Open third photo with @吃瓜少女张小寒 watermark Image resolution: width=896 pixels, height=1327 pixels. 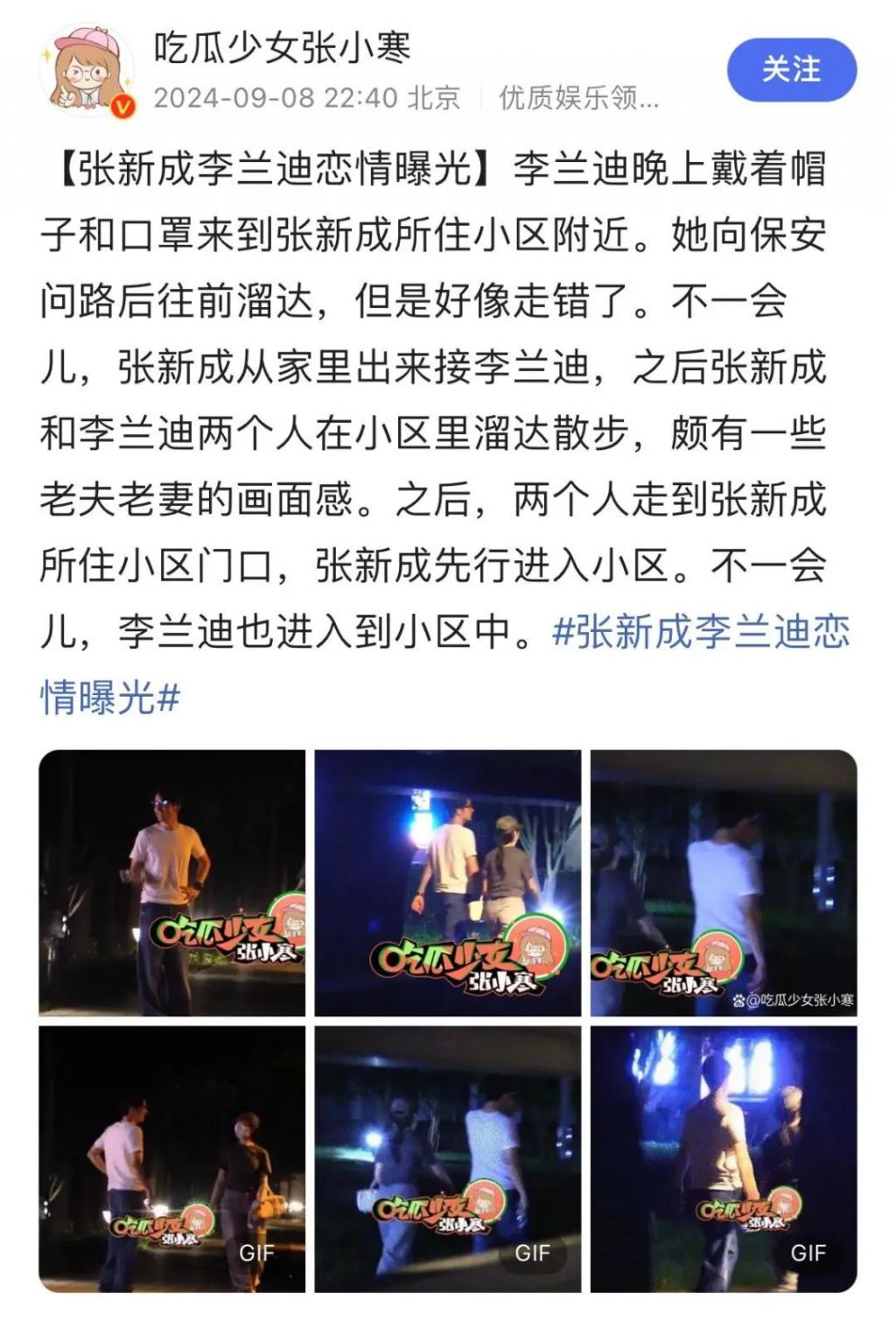click(724, 882)
